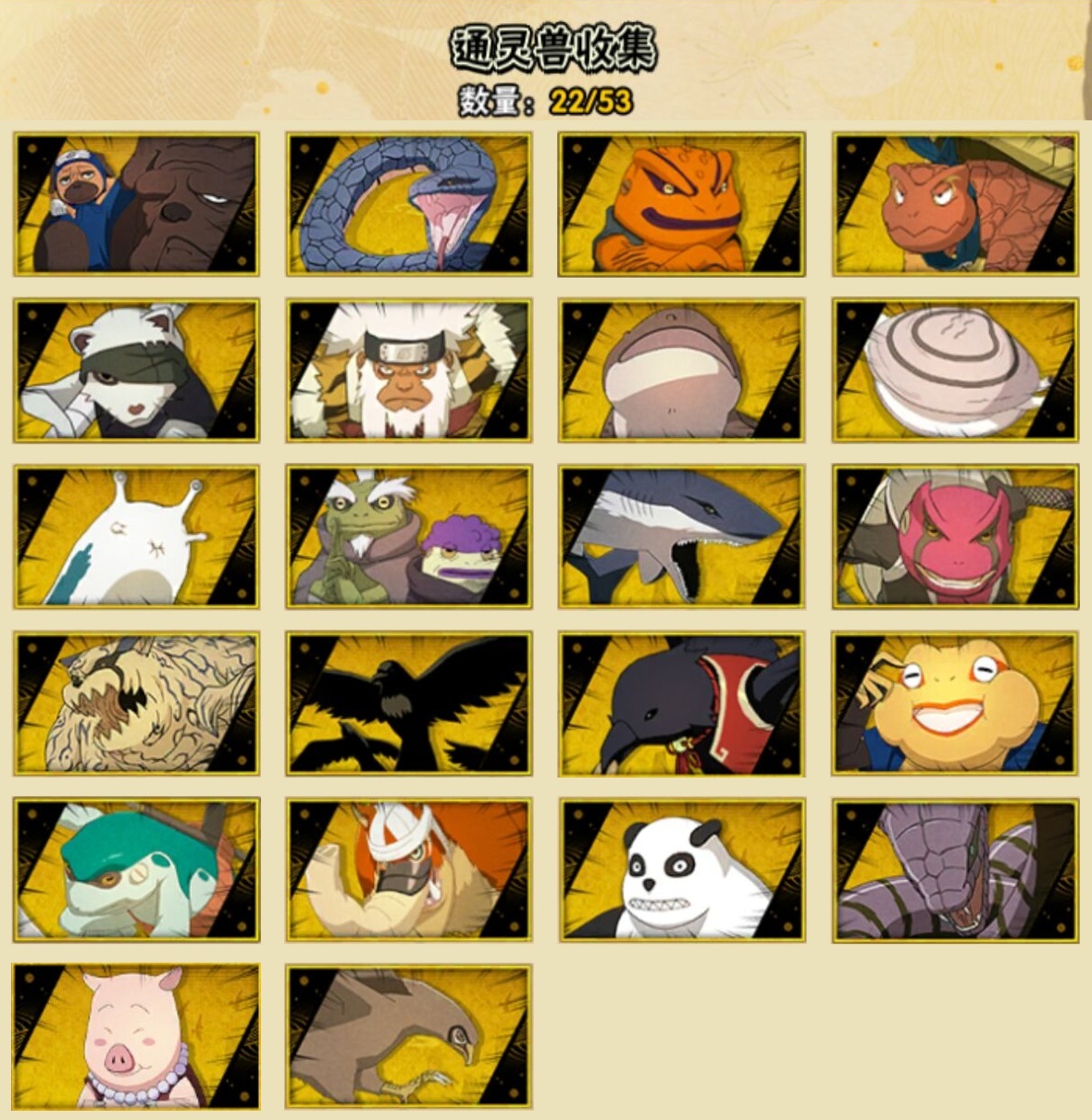Viewport: 1092px width, 1120px height.
Task: Open the grinning yellow toad card
Action: [955, 703]
